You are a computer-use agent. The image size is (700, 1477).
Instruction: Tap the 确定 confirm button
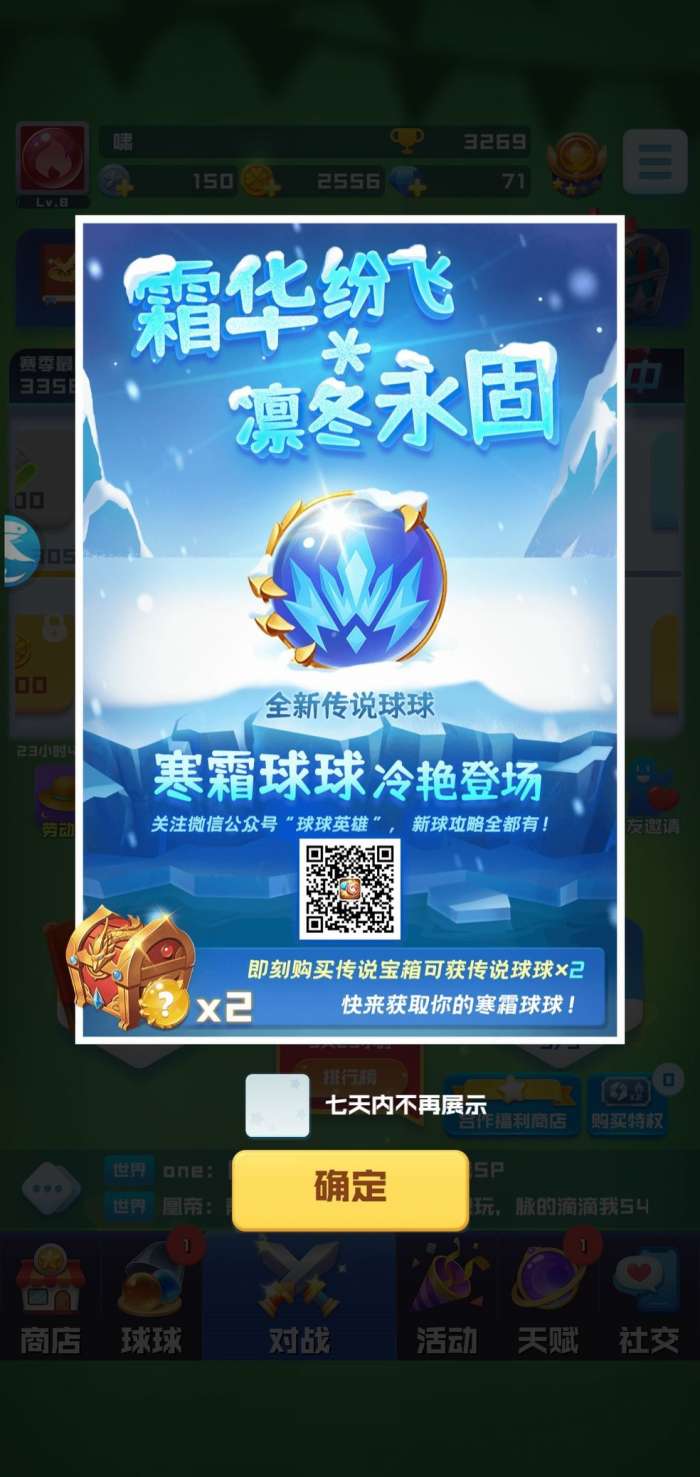coord(350,1188)
